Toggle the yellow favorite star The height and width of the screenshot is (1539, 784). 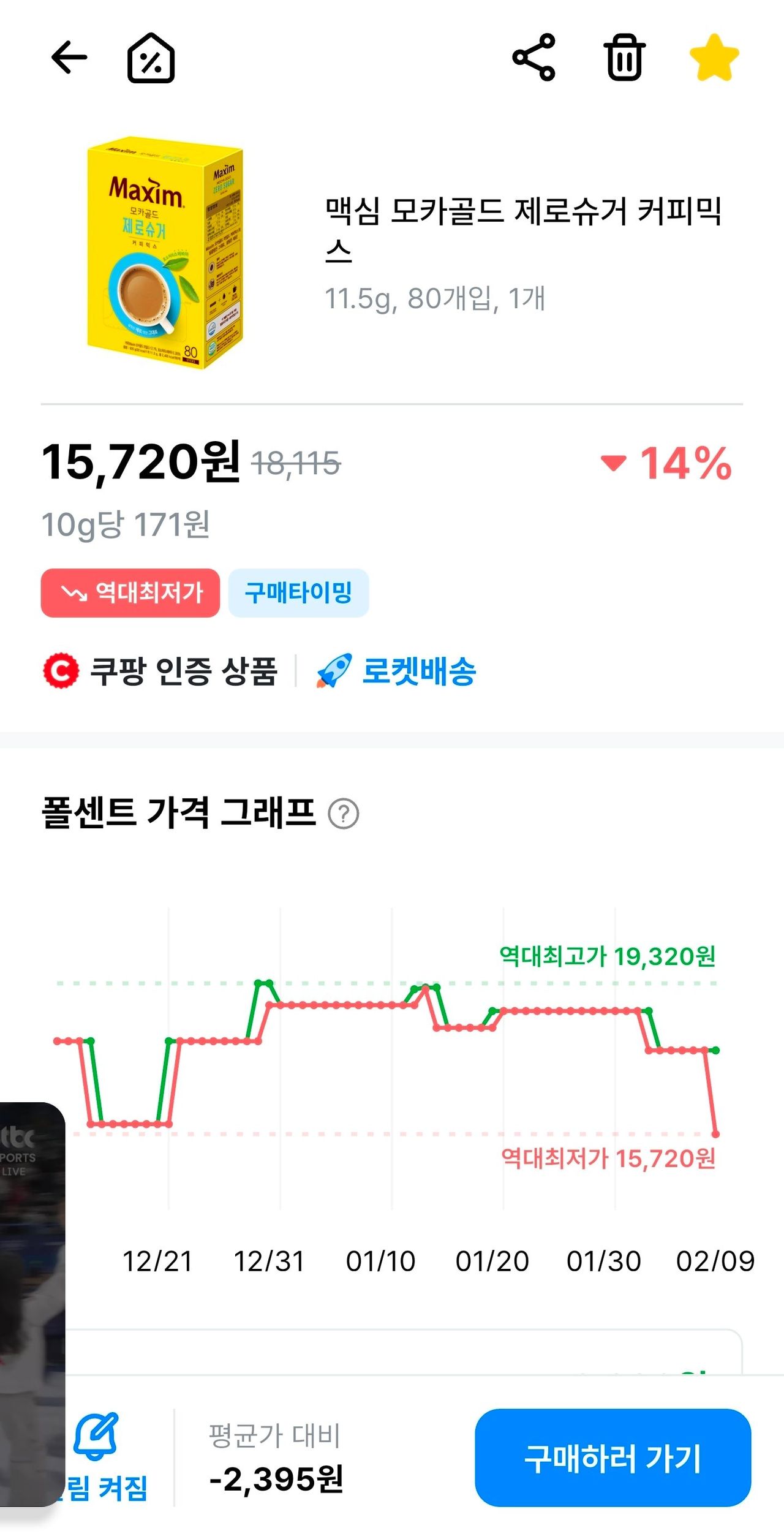click(x=714, y=58)
